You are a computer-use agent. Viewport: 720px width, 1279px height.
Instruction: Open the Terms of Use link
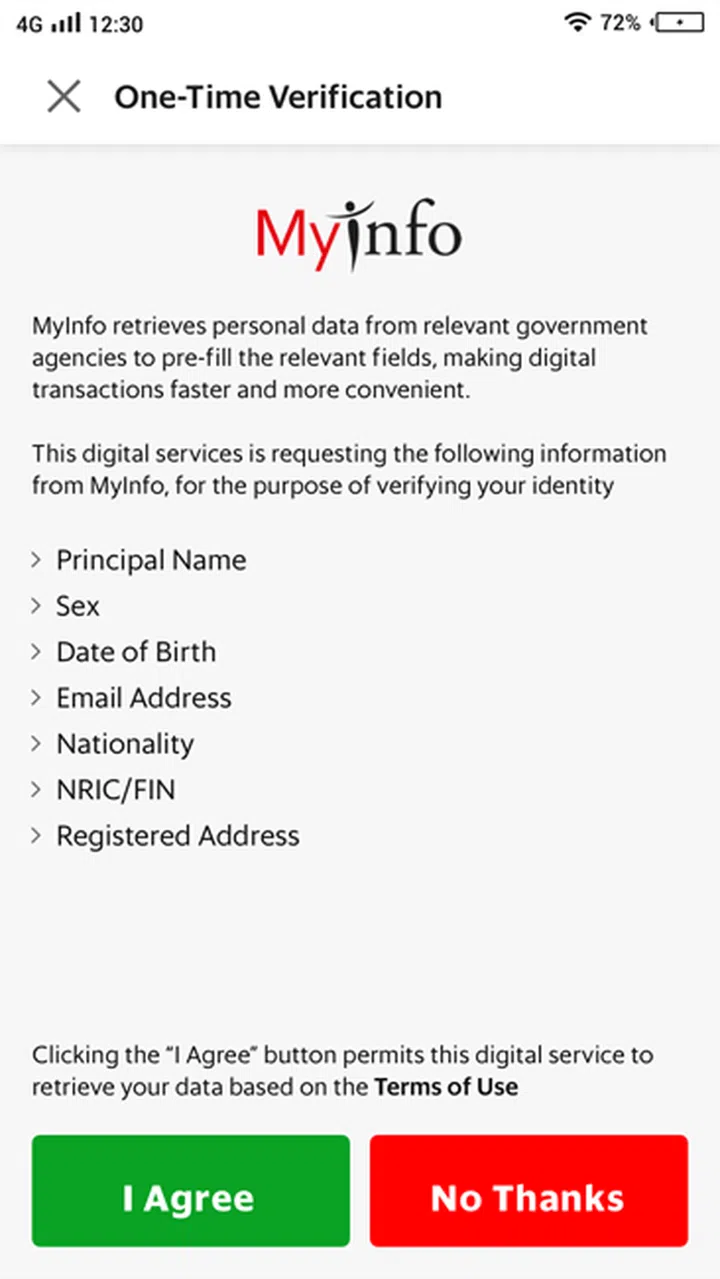(446, 1086)
